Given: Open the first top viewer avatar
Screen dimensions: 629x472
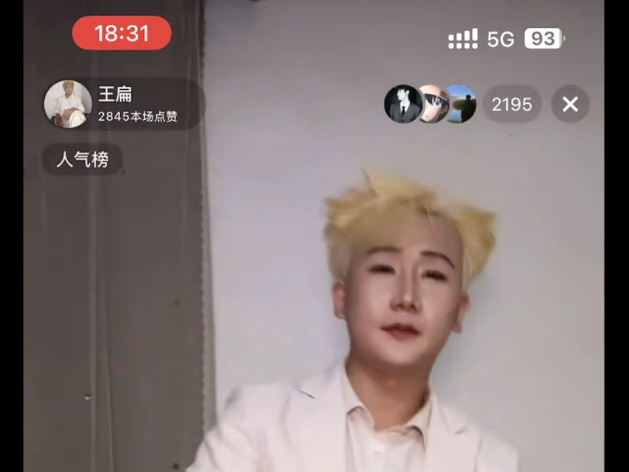Looking at the screenshot, I should (402, 104).
